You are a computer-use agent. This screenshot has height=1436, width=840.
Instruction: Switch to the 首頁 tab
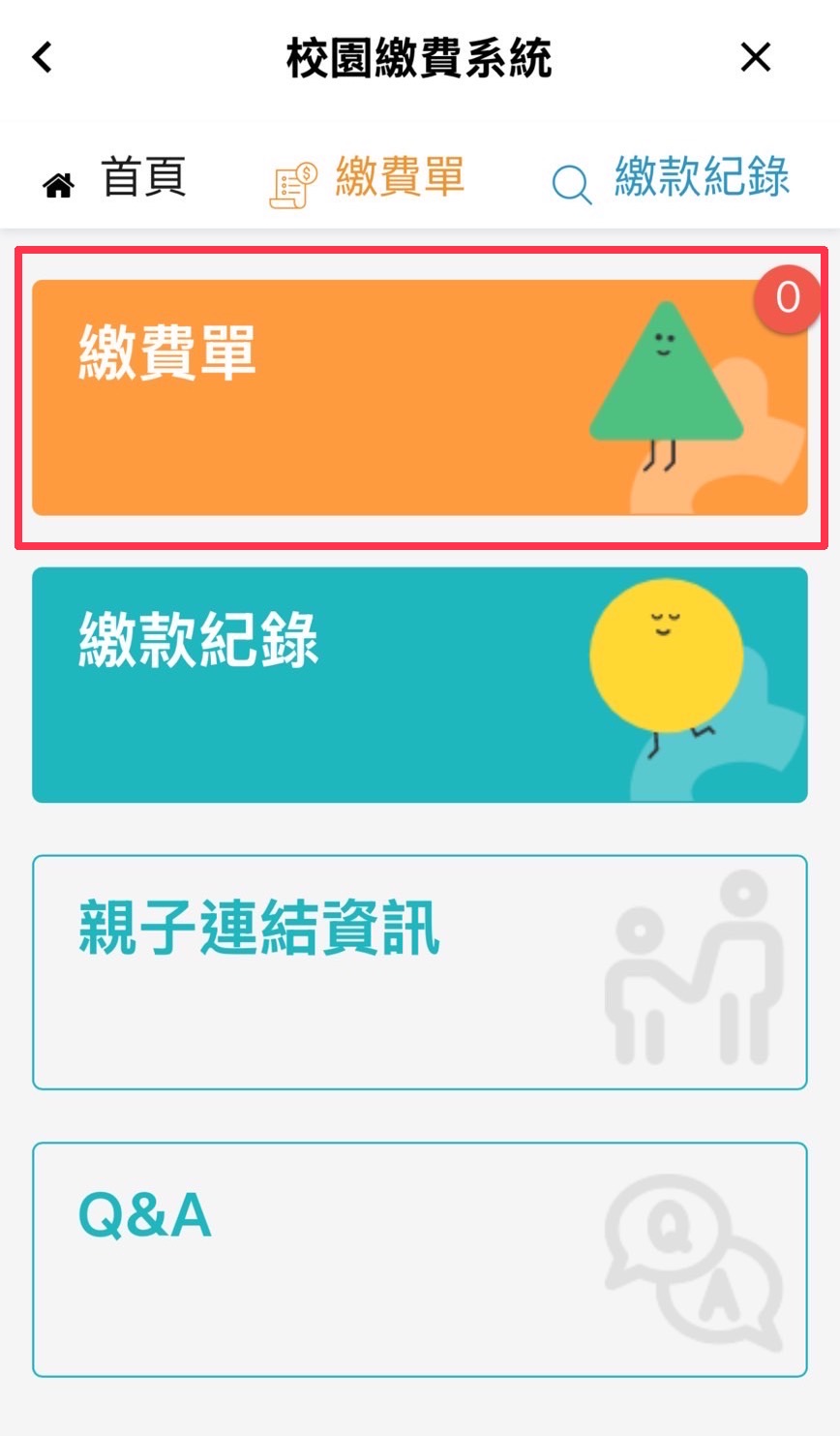(x=116, y=179)
